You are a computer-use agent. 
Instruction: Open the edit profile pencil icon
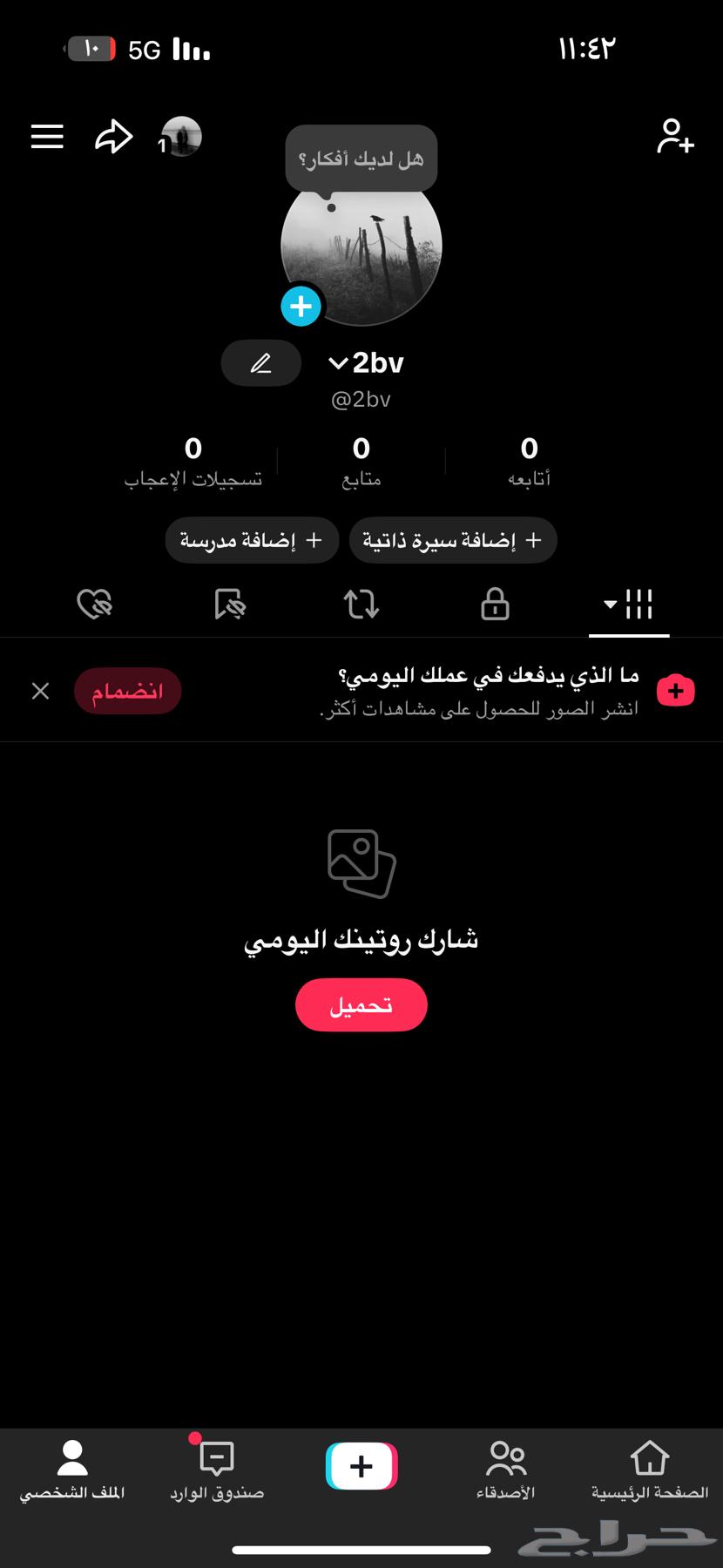(x=260, y=362)
